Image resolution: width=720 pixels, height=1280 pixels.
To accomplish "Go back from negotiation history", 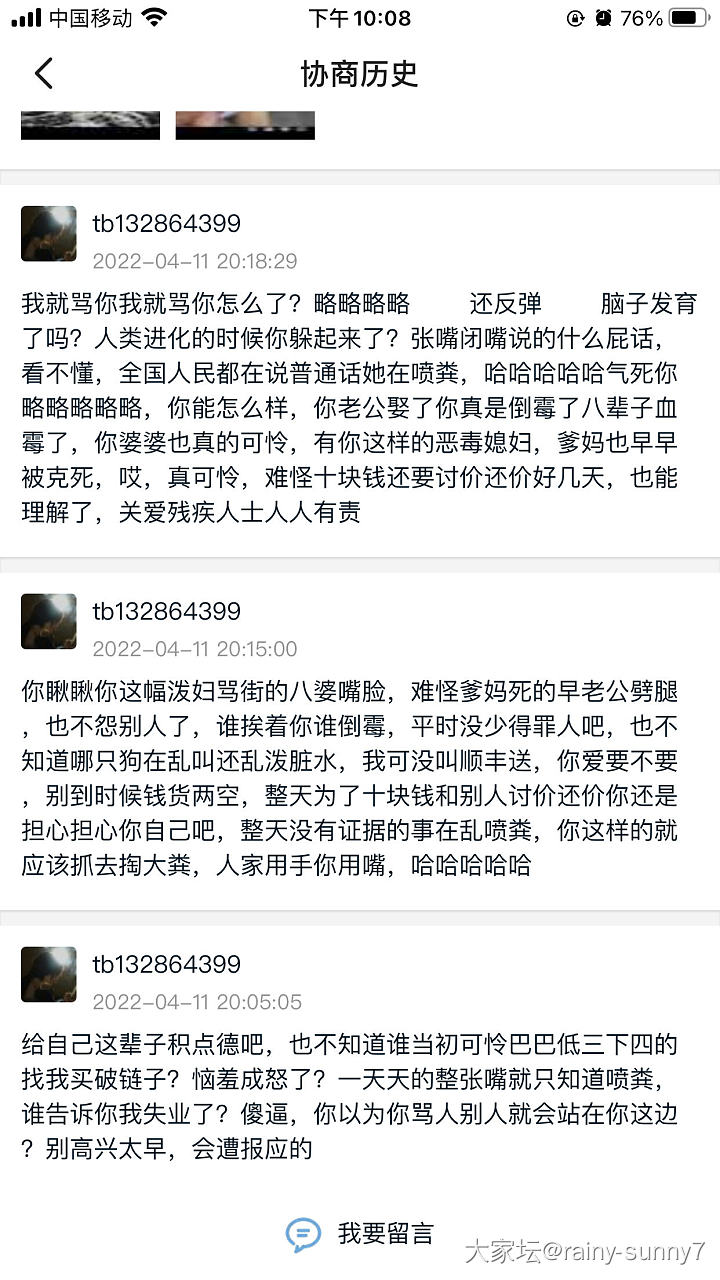I will point(43,74).
